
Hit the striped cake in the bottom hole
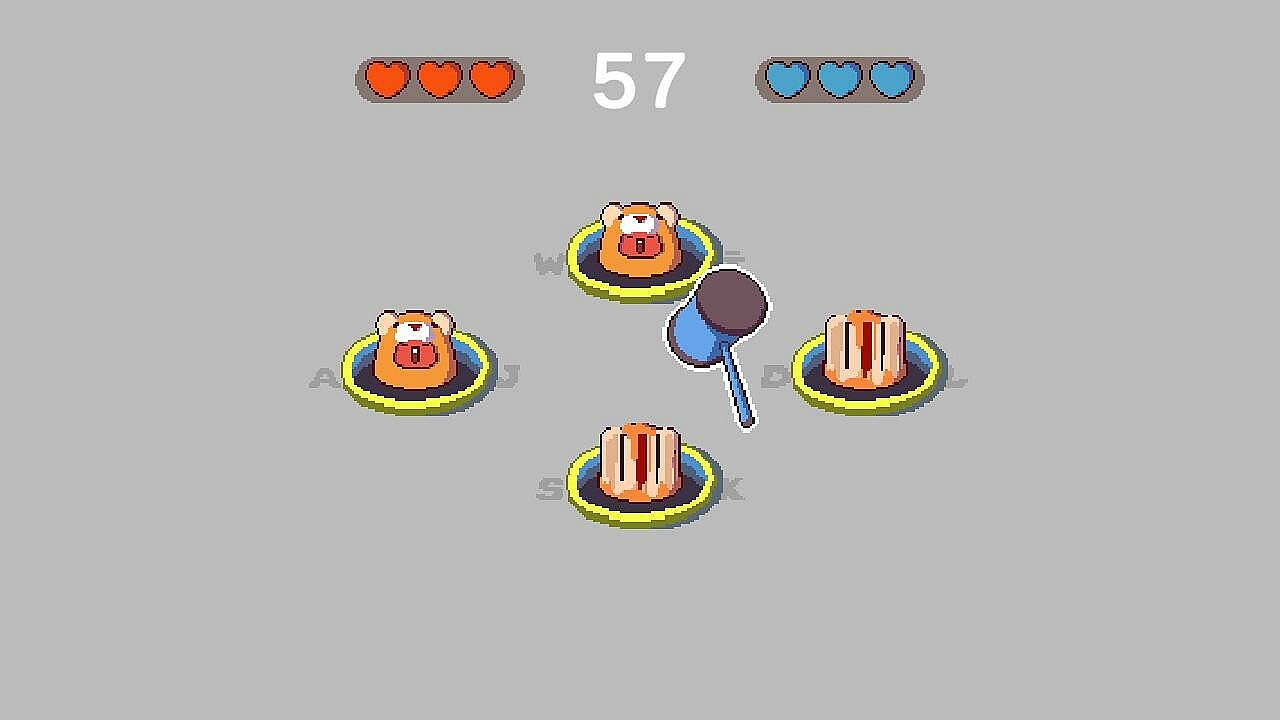click(640, 462)
